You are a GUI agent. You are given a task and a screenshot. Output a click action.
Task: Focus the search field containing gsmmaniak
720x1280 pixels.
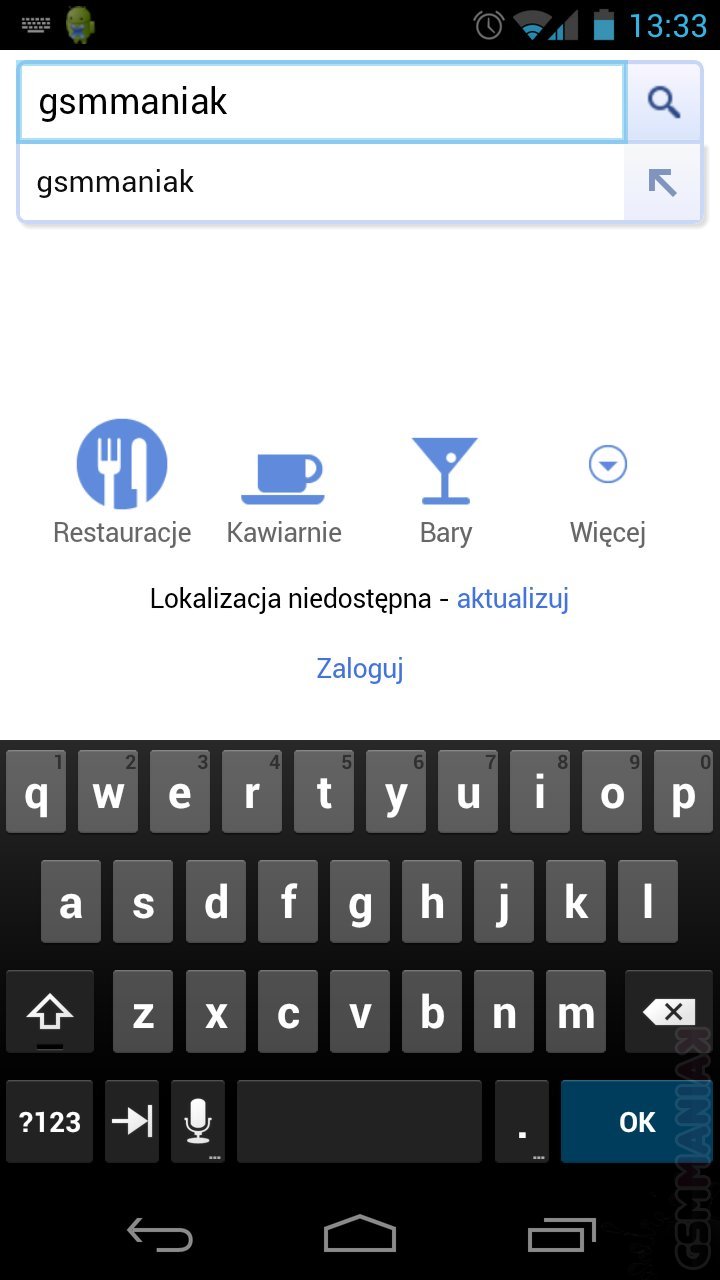(320, 102)
